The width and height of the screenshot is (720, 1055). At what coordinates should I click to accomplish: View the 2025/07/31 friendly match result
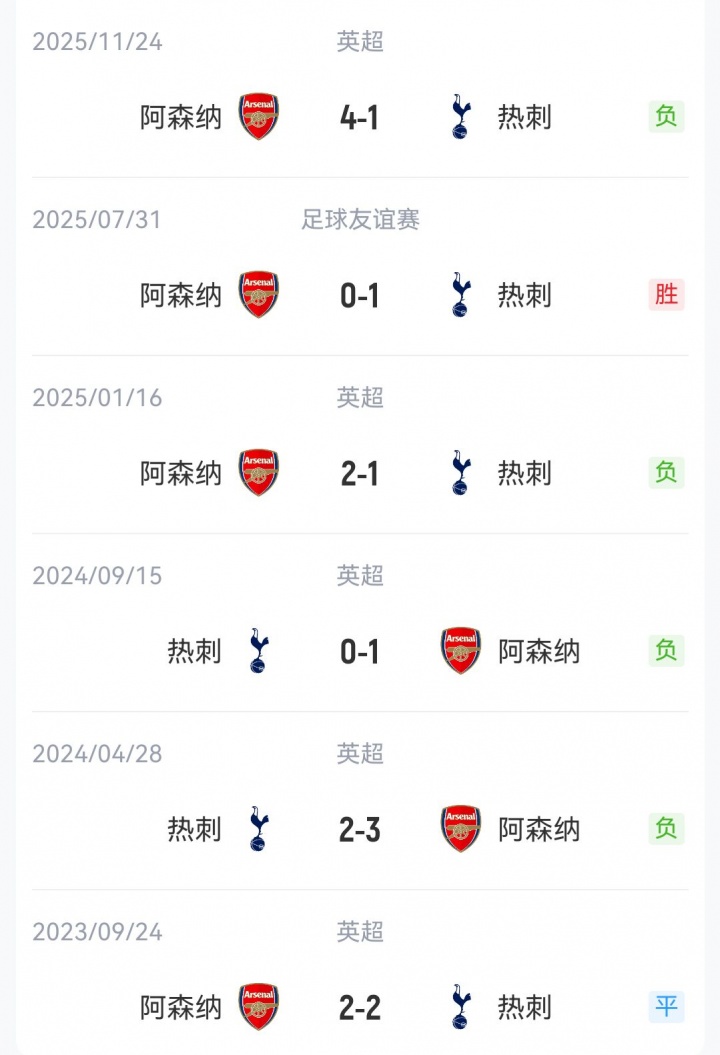pyautogui.click(x=360, y=296)
